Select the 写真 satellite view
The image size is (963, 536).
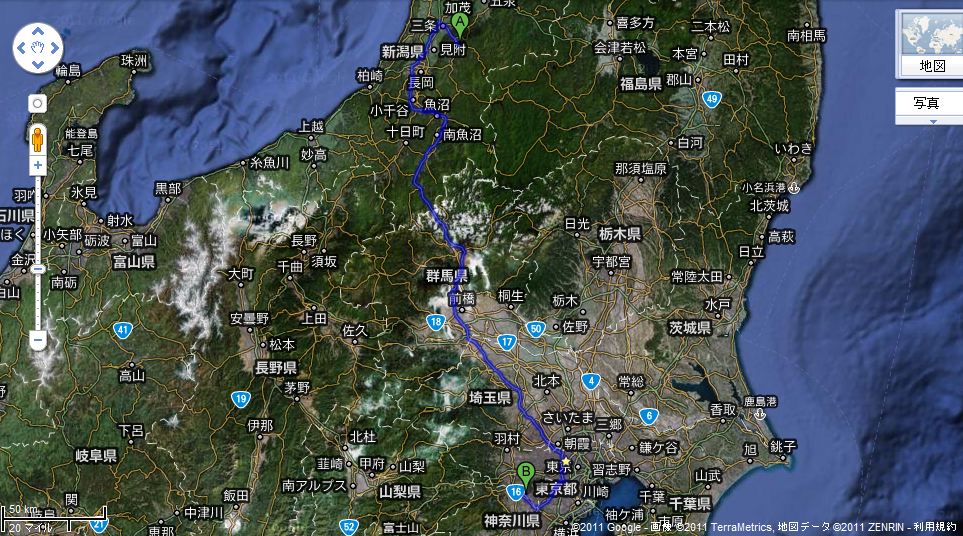(x=926, y=103)
